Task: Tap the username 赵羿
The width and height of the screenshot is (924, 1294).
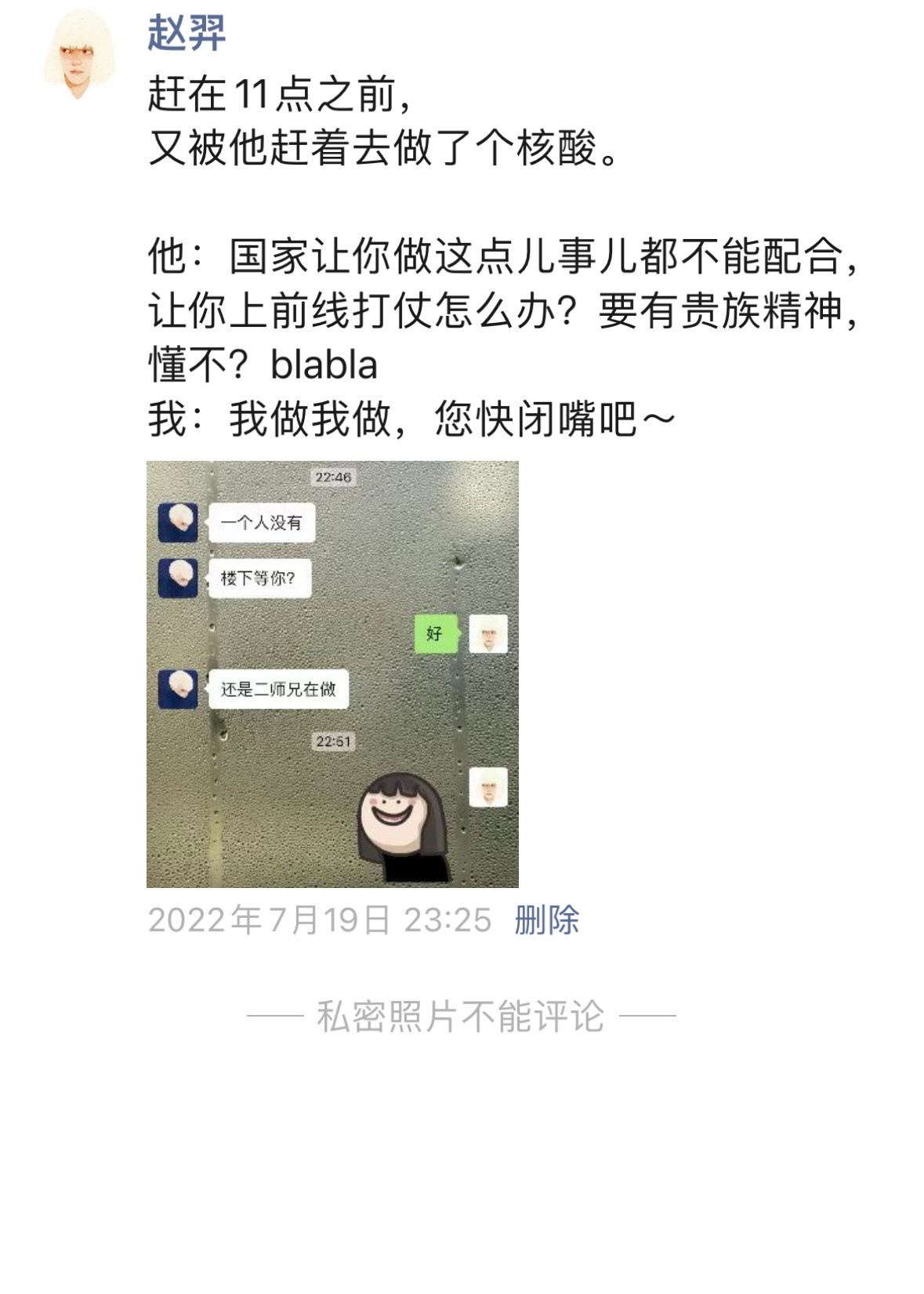Action: pyautogui.click(x=187, y=34)
